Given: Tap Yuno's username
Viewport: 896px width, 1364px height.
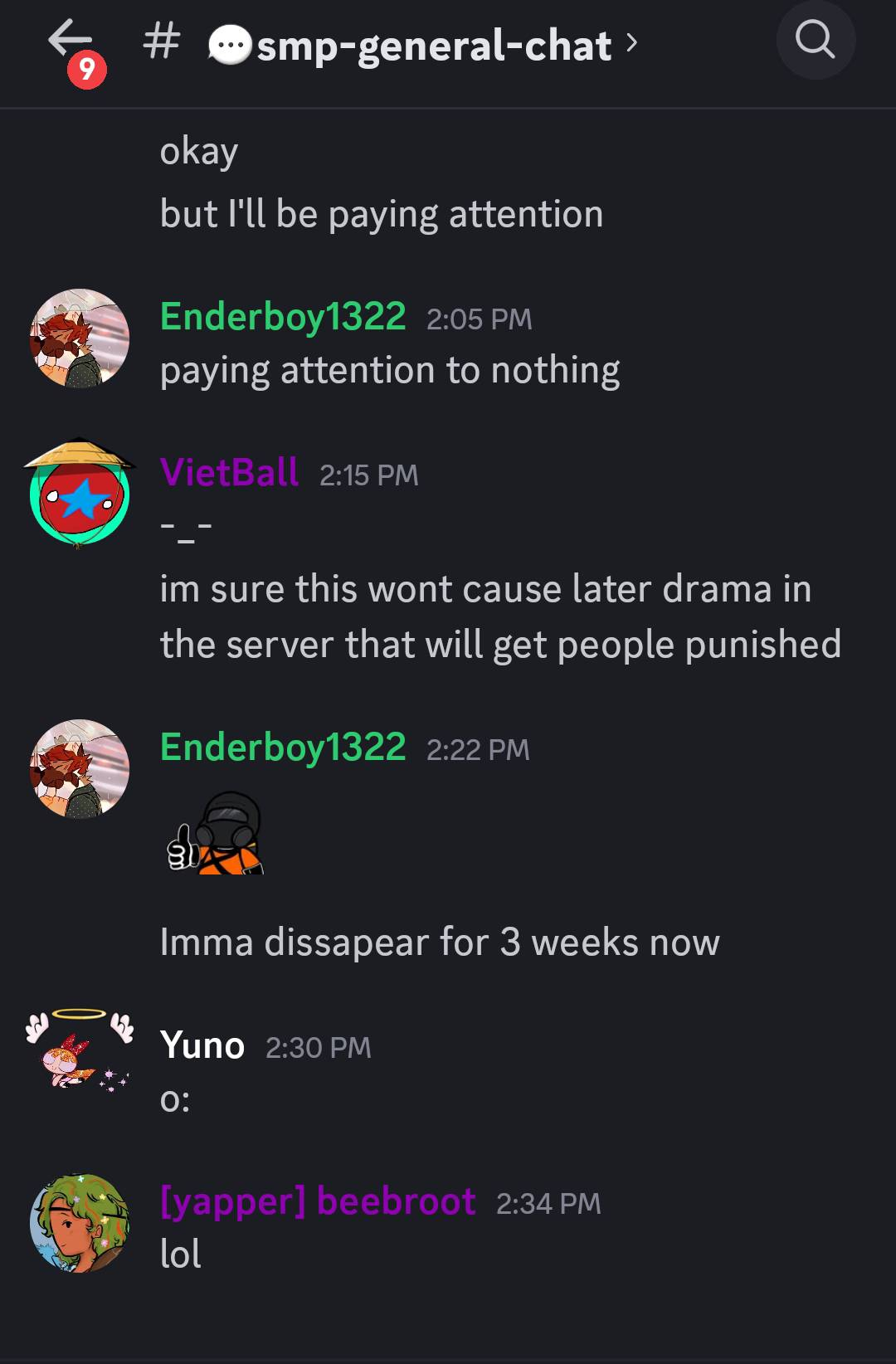Looking at the screenshot, I should (202, 1045).
